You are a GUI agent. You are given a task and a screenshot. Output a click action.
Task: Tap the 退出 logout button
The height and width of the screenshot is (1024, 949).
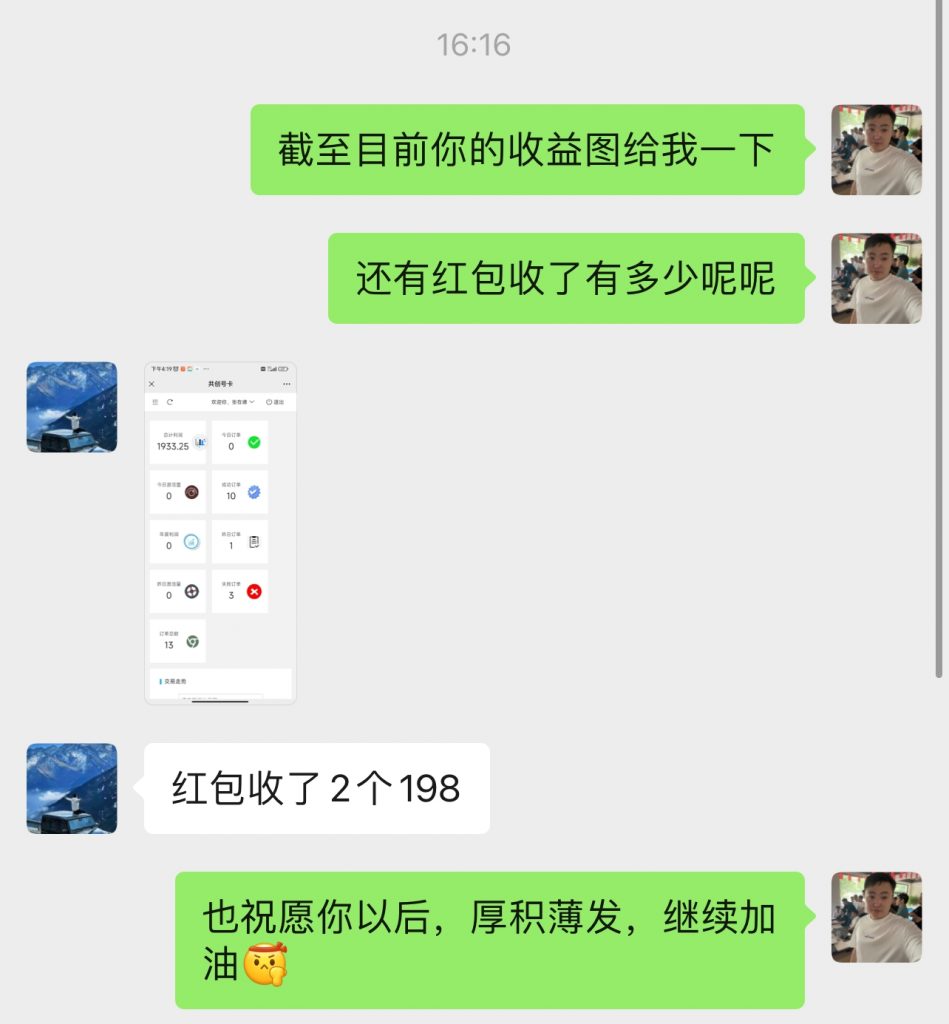pyautogui.click(x=277, y=403)
